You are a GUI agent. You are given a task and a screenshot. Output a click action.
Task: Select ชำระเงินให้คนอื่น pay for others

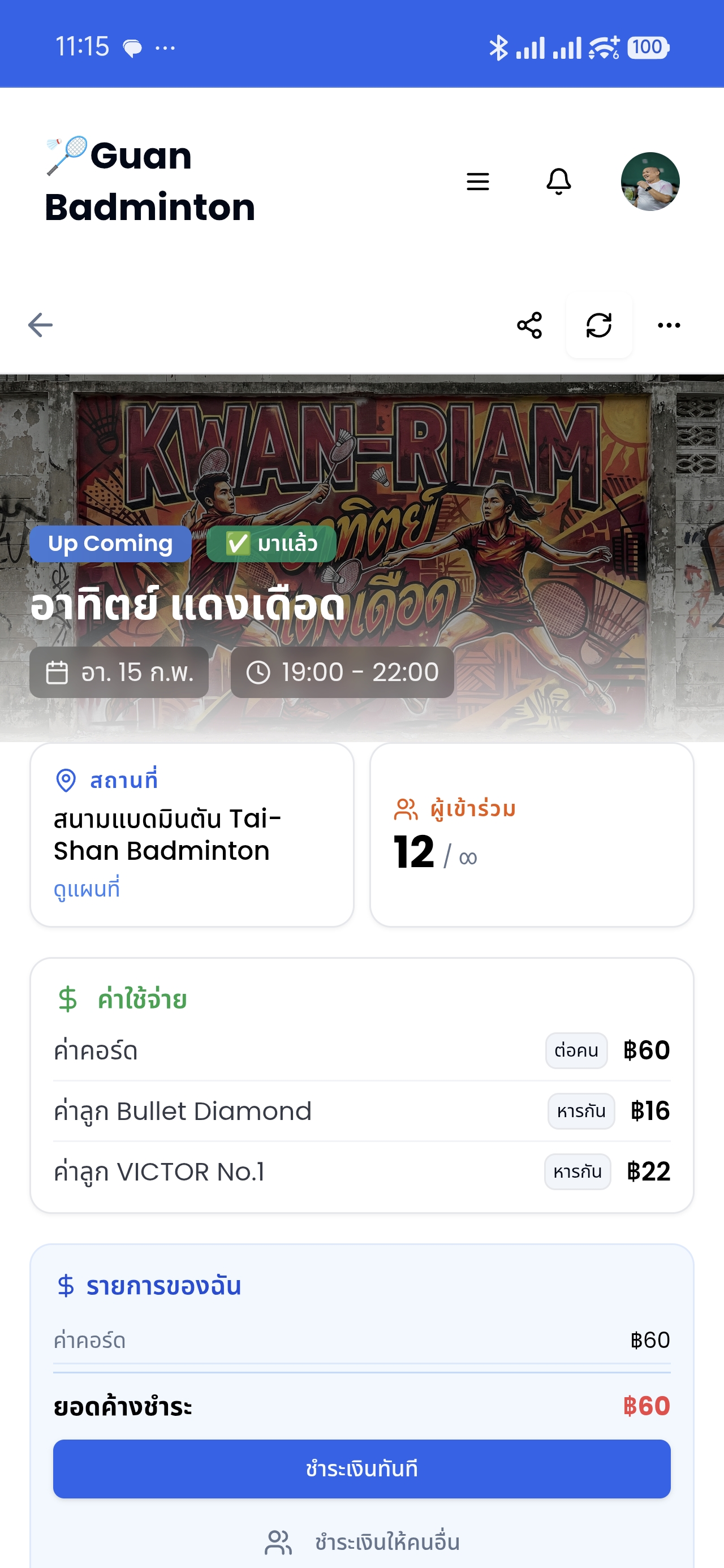[x=361, y=1542]
